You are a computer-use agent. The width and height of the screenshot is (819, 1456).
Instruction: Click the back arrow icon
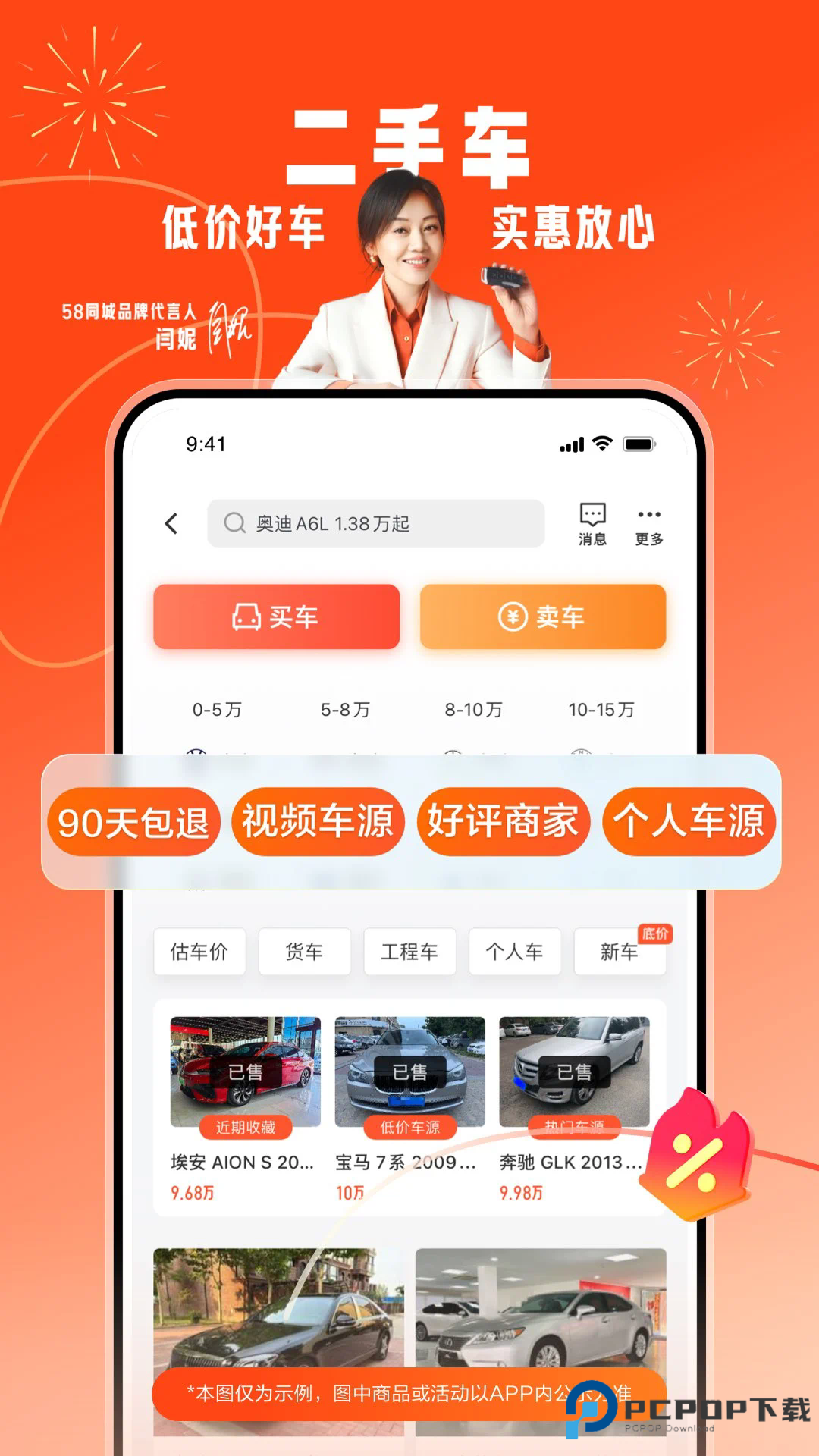click(171, 522)
